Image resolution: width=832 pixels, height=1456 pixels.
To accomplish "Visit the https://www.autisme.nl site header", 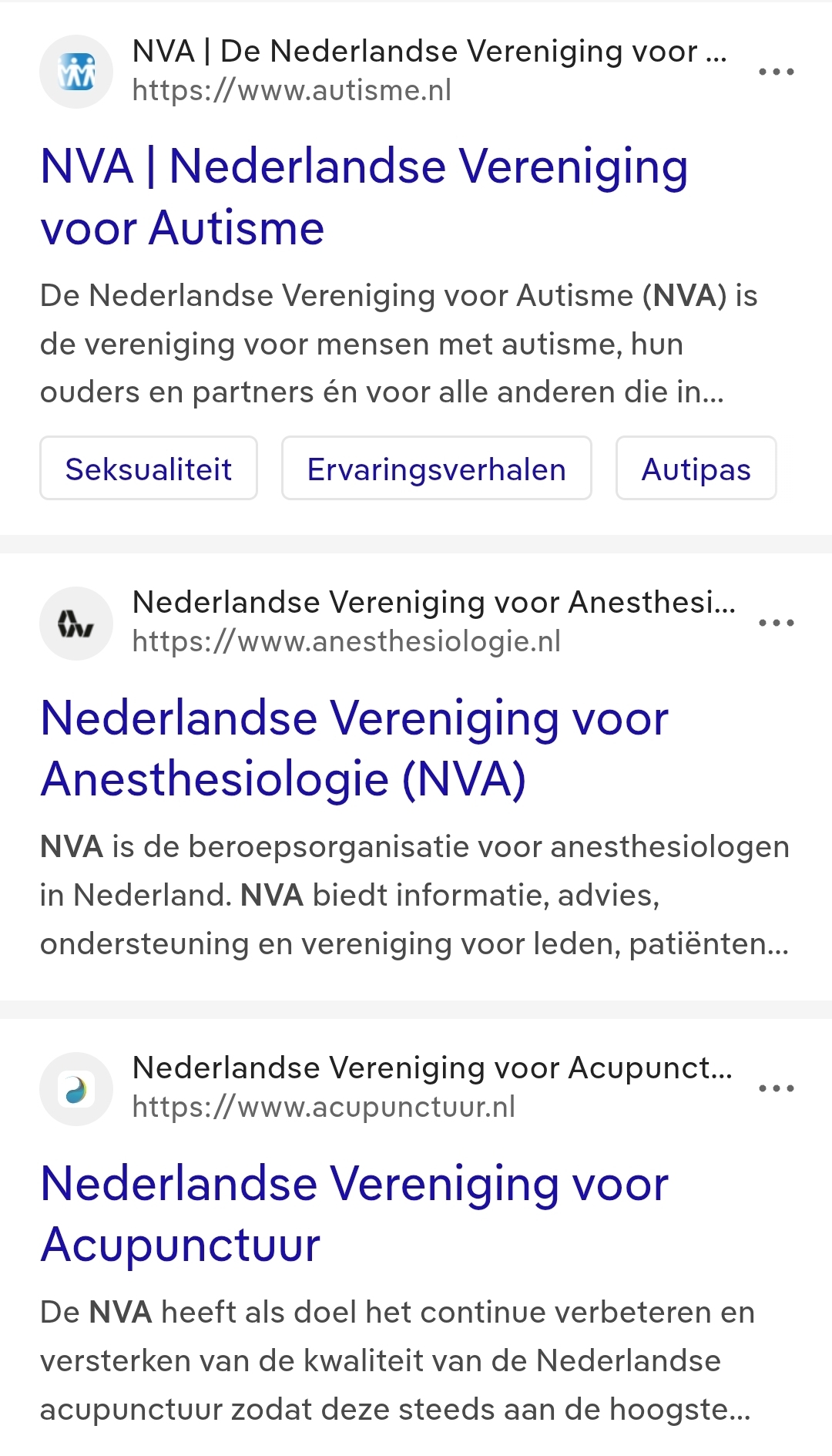I will [291, 90].
